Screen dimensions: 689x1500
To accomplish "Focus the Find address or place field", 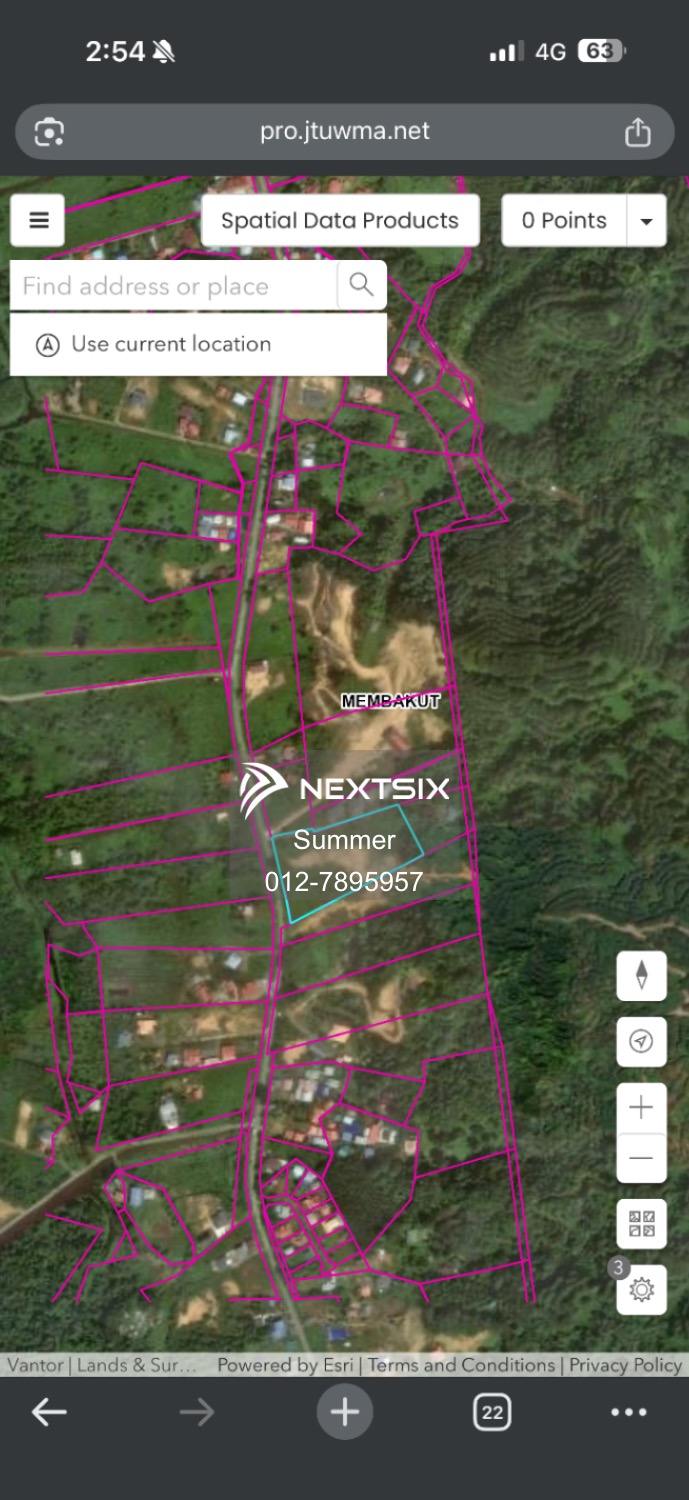I will [x=175, y=286].
